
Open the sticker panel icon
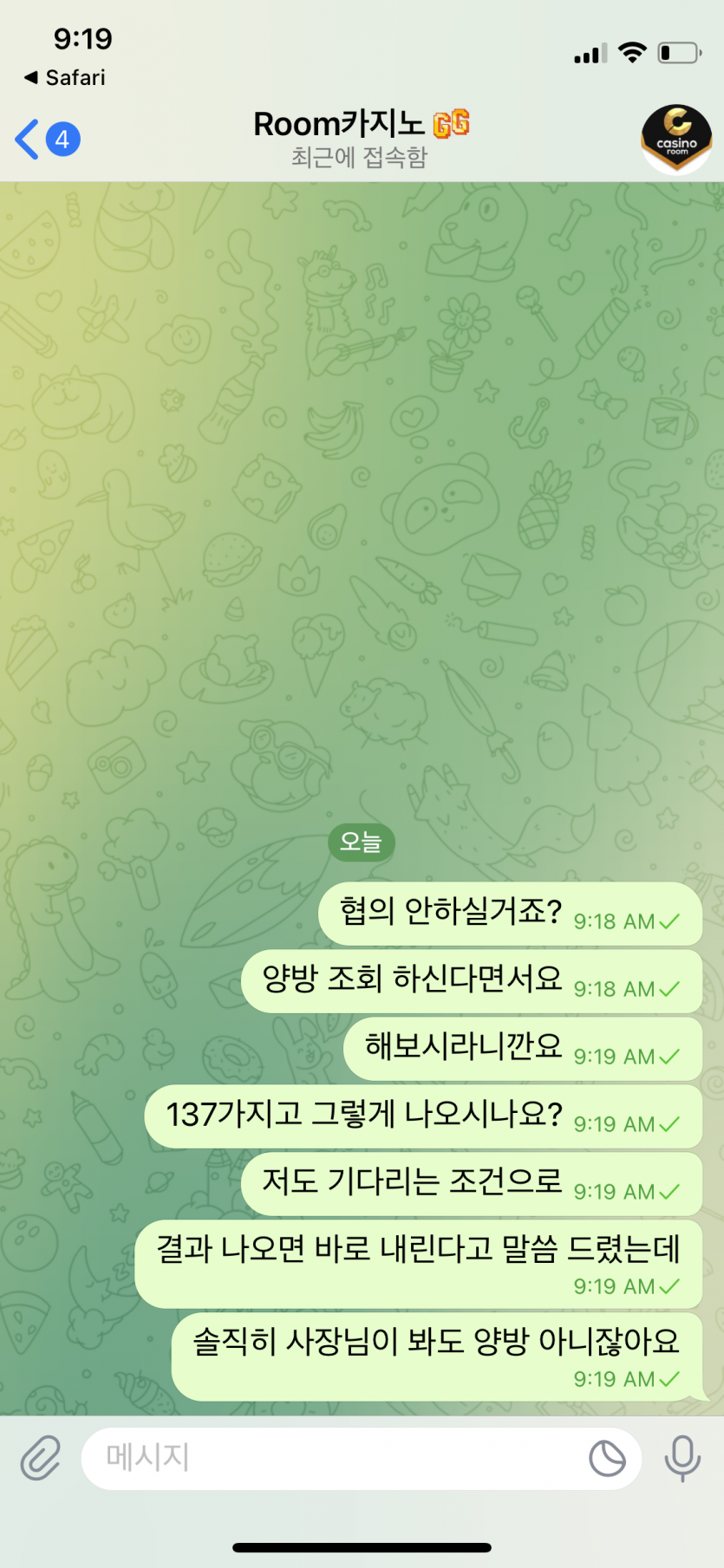pos(607,1457)
